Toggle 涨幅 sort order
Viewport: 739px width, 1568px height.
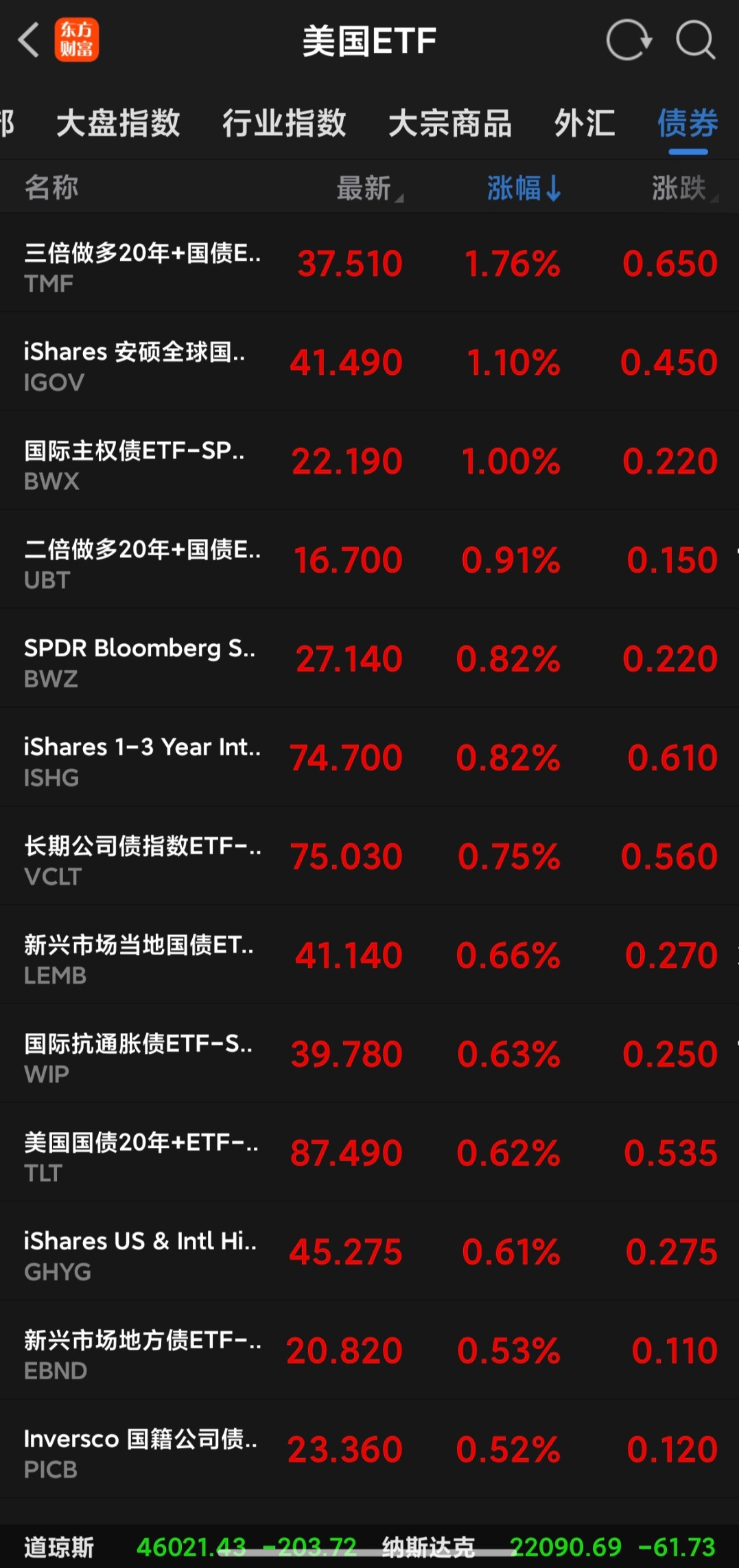tap(524, 187)
